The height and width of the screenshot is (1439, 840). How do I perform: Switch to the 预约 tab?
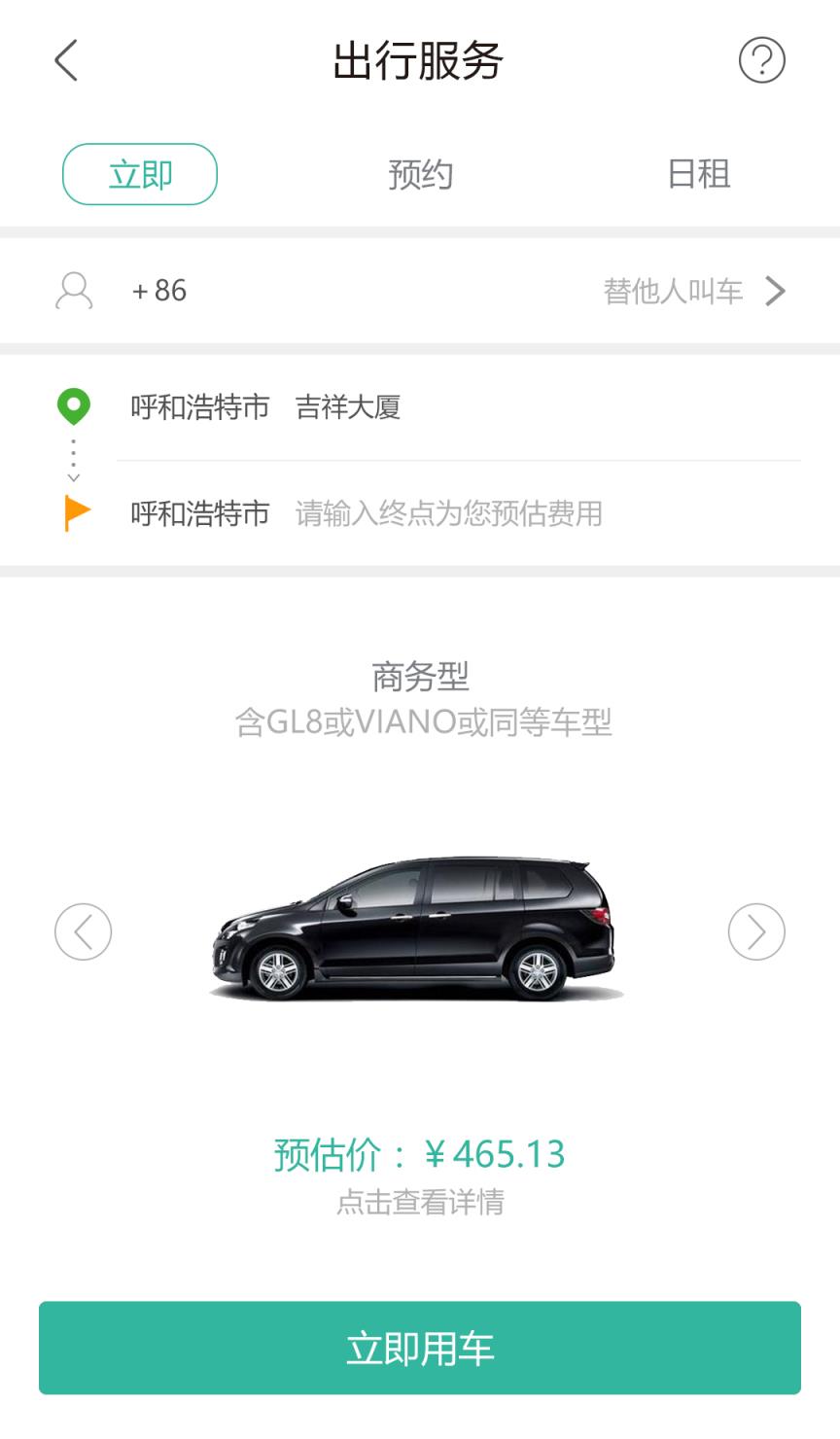click(x=420, y=175)
